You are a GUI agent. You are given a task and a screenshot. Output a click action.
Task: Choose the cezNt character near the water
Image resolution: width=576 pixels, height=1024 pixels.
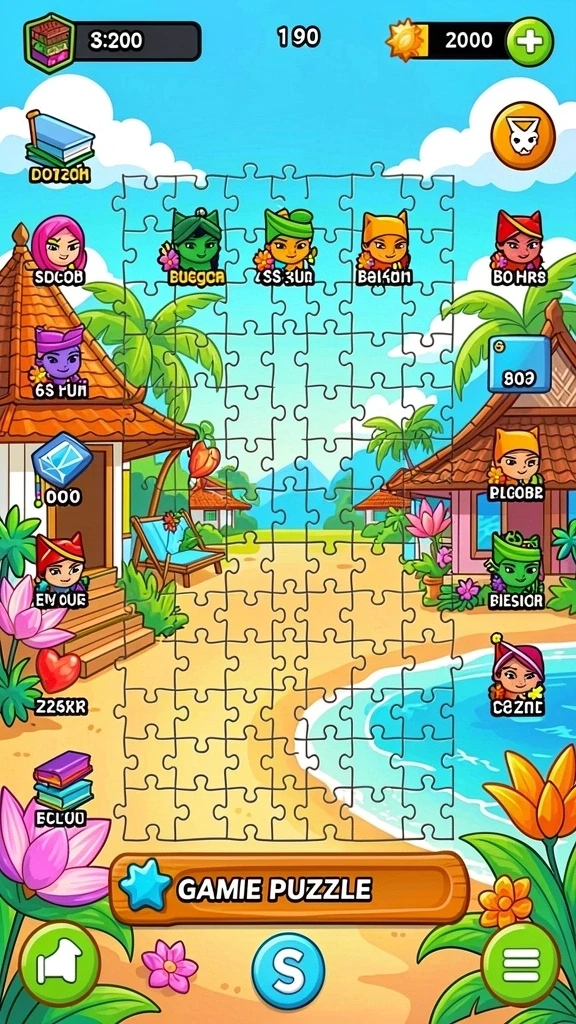click(517, 675)
